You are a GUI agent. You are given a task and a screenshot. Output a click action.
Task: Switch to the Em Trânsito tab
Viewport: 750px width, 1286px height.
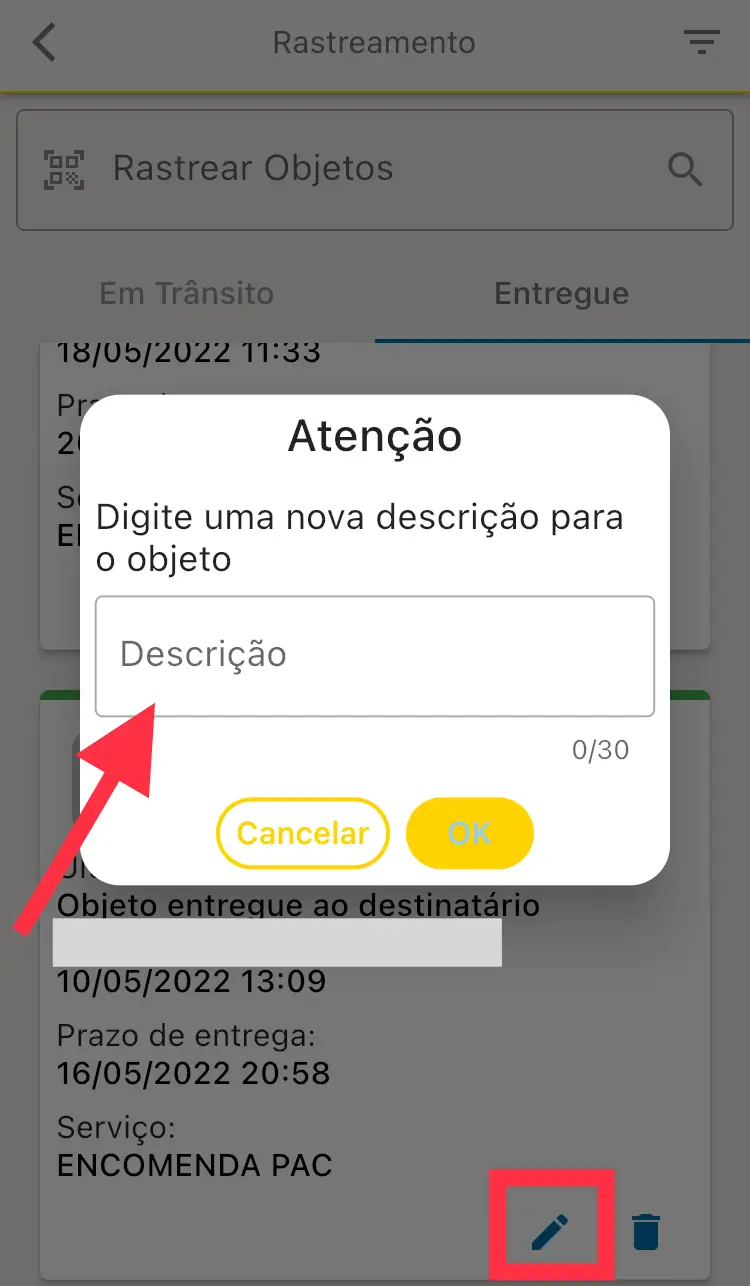[x=186, y=293]
